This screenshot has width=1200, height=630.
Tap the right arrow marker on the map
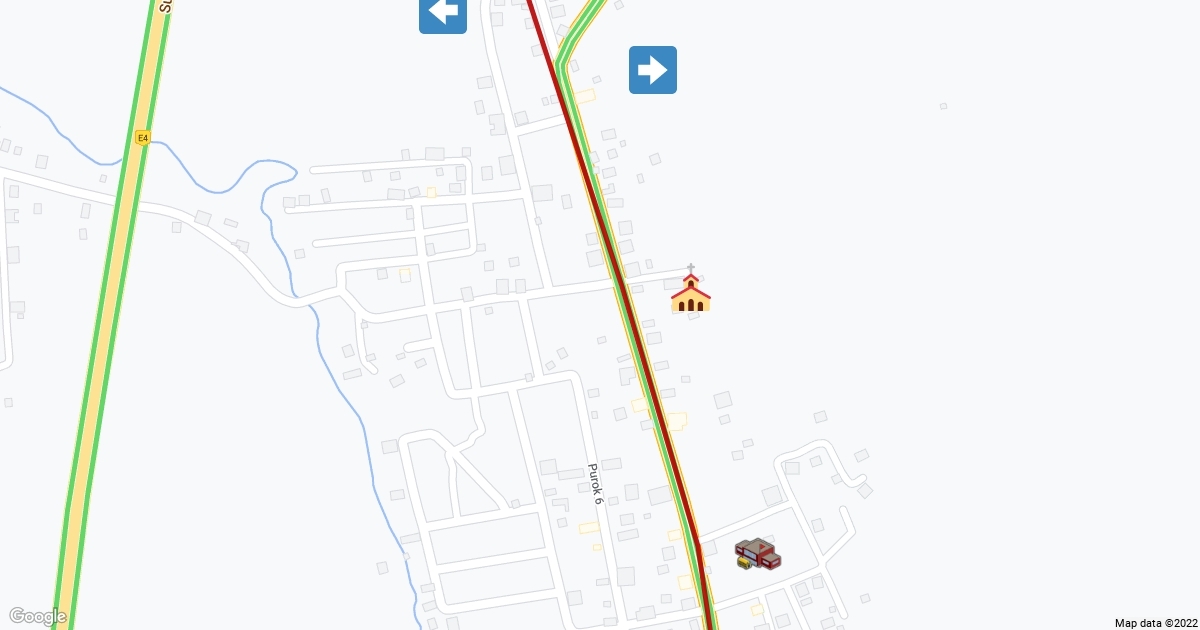point(652,70)
